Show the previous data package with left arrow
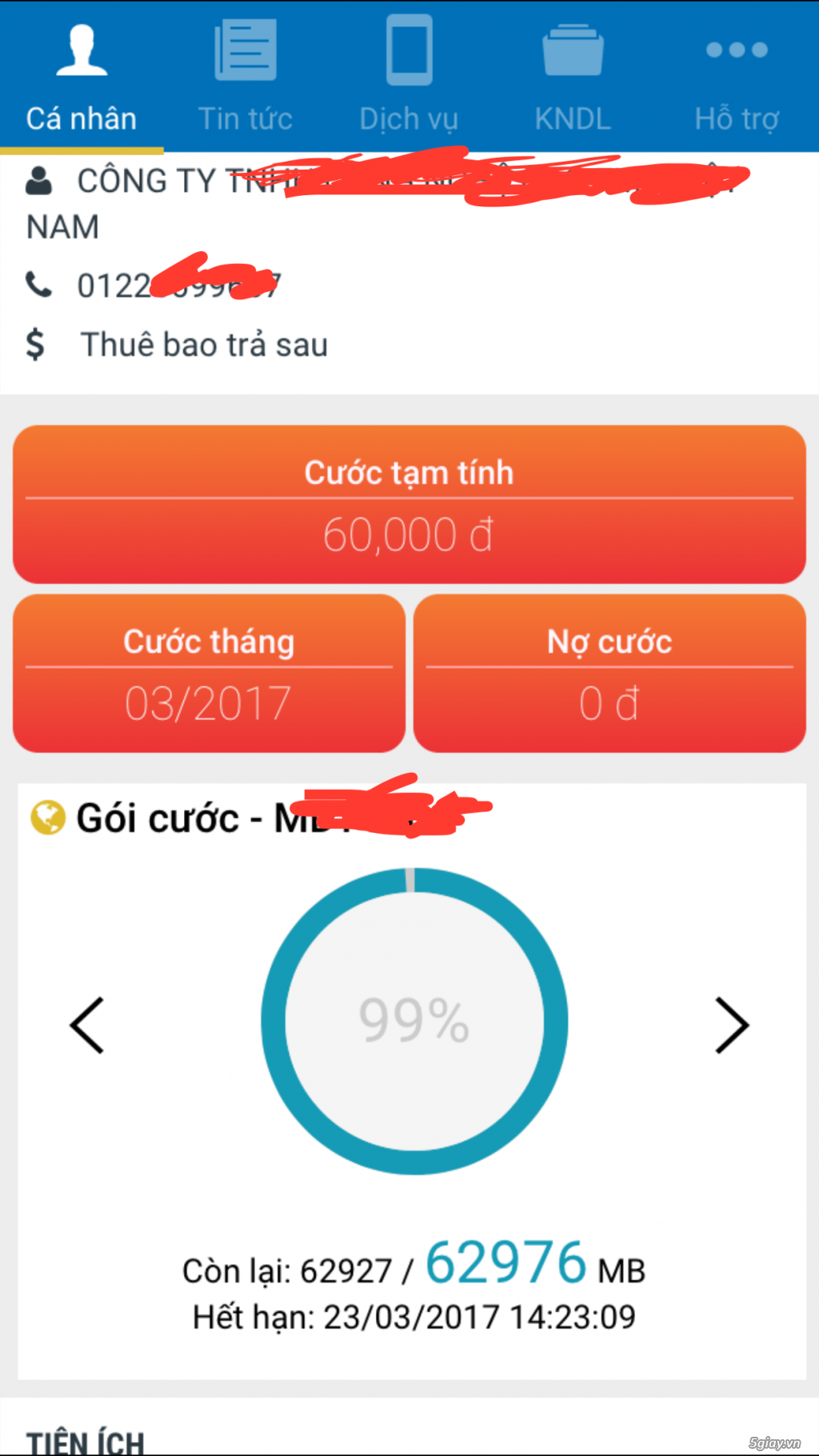 pos(87,1025)
